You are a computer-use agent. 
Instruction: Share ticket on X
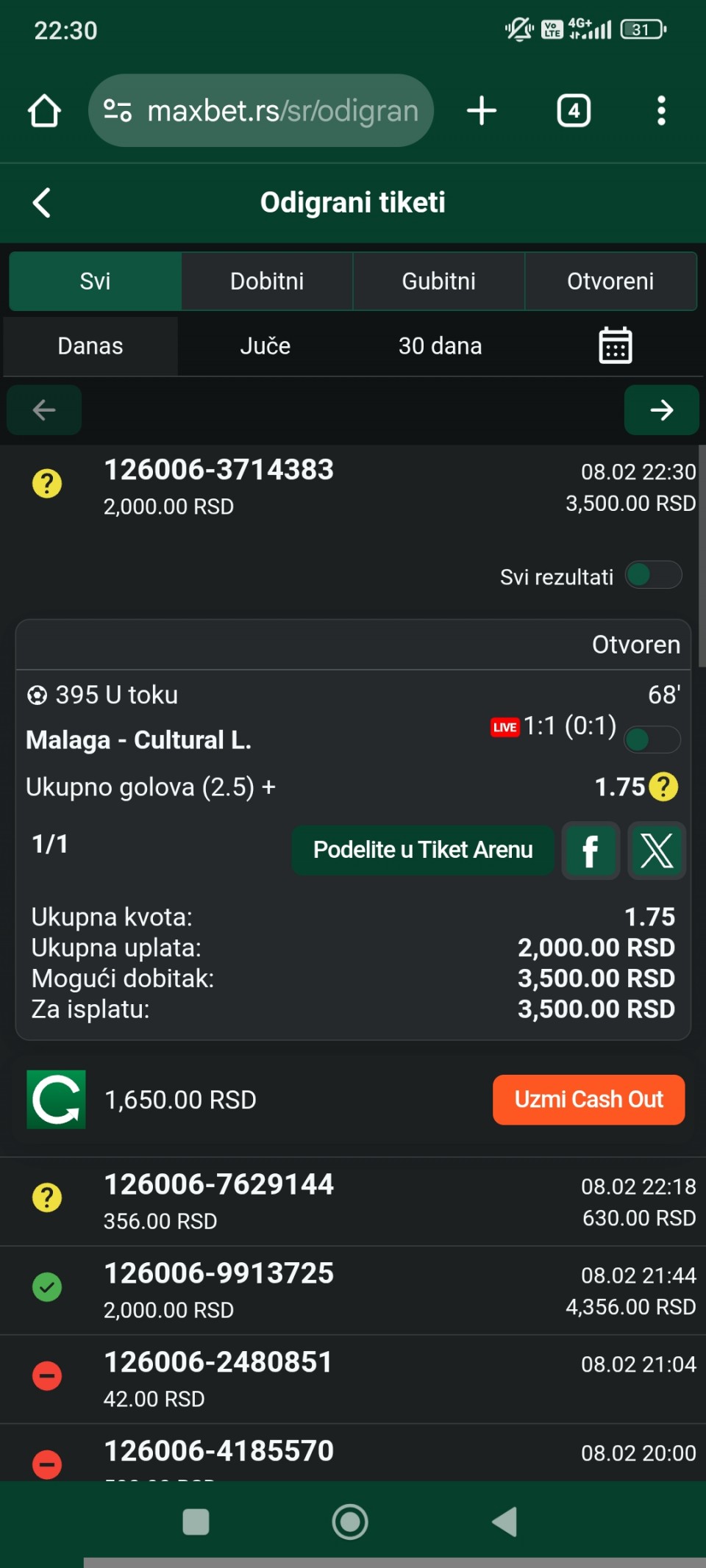point(657,851)
